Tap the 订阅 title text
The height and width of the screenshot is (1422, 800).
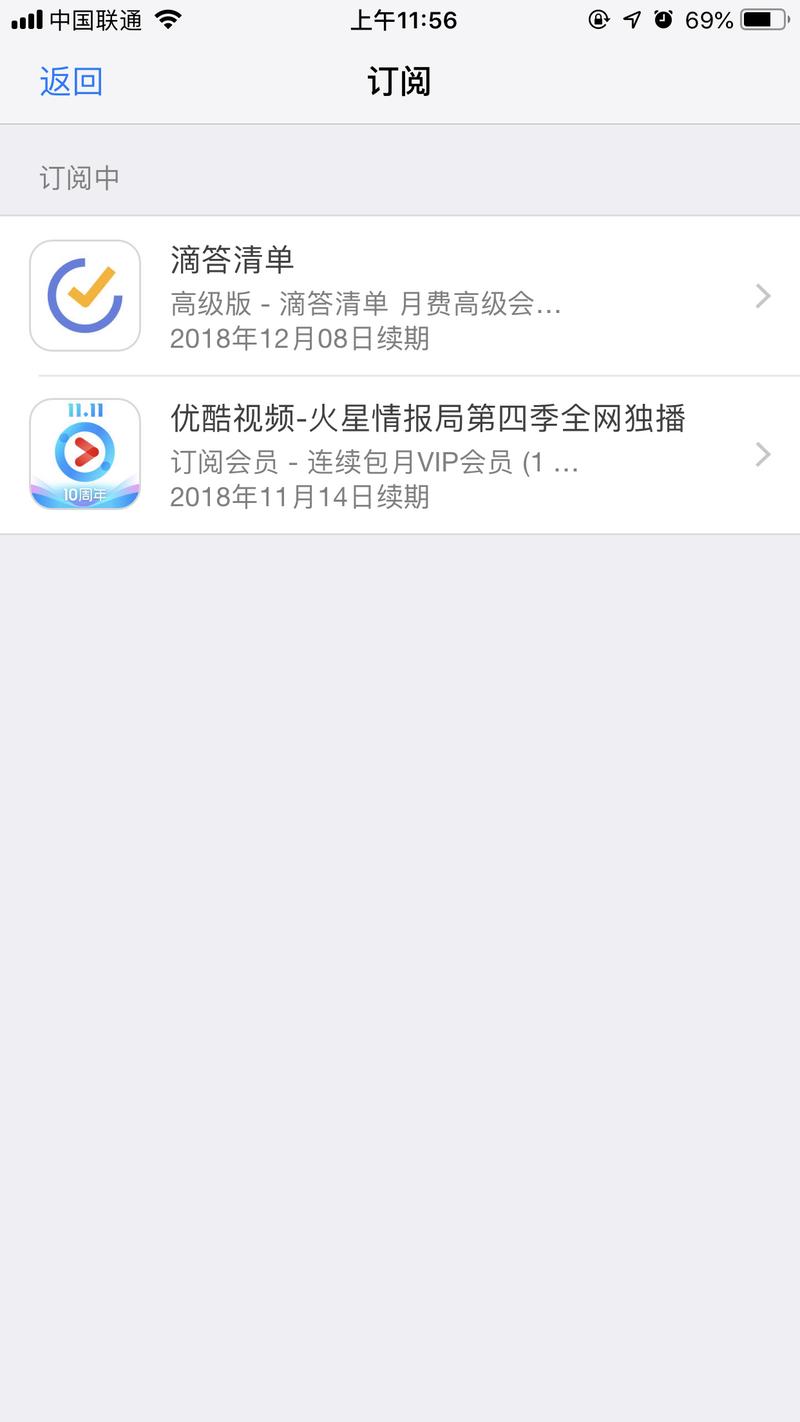tap(399, 81)
